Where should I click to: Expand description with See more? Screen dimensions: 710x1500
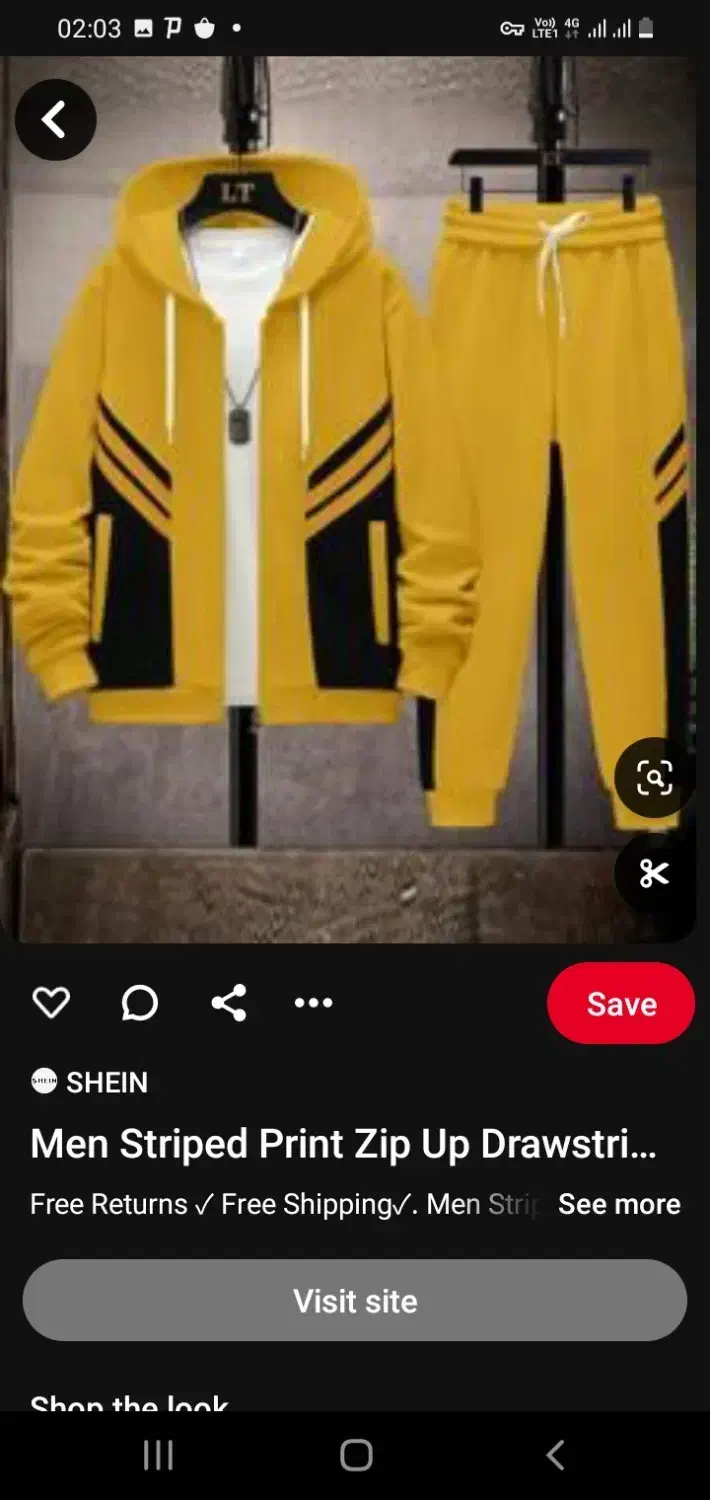618,1204
